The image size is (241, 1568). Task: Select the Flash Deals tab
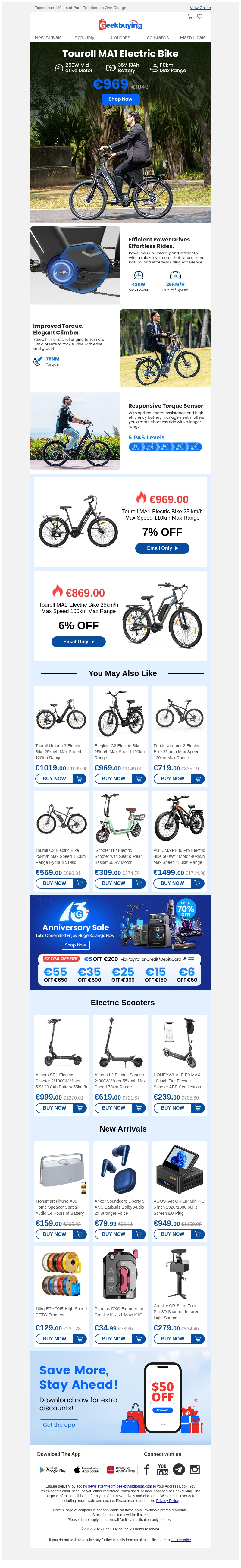192,38
